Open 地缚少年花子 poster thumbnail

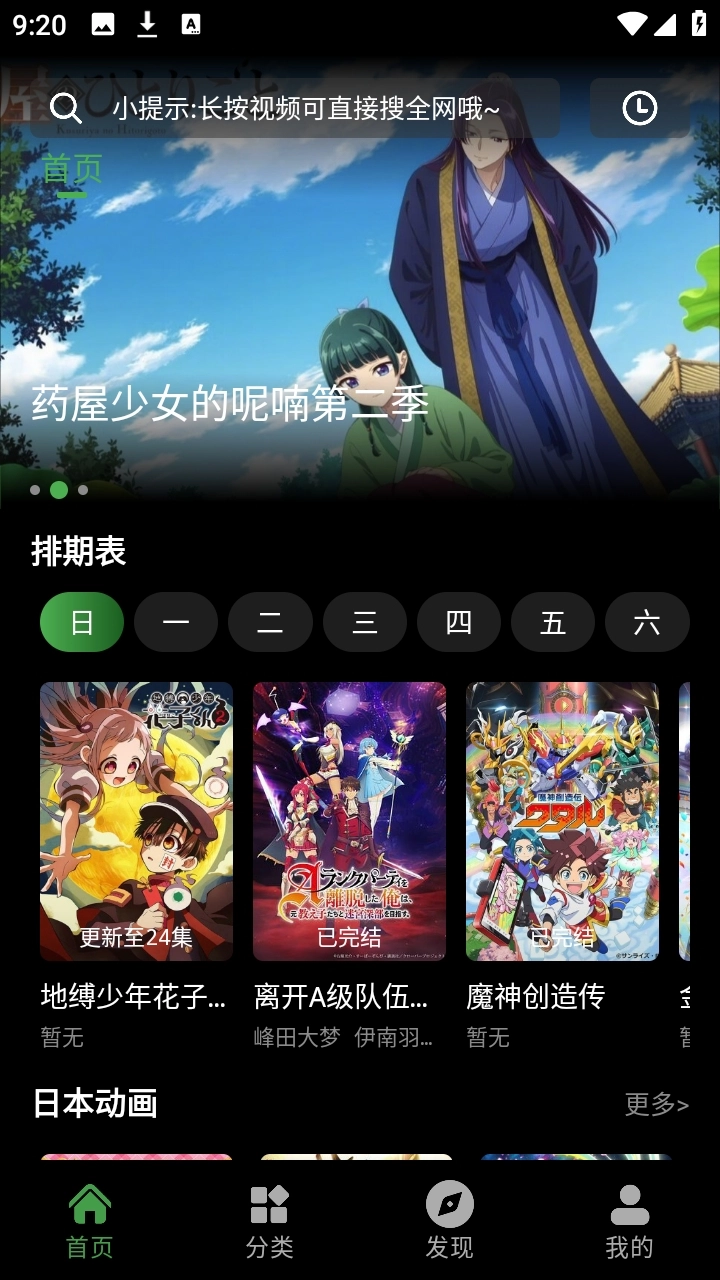click(x=136, y=822)
